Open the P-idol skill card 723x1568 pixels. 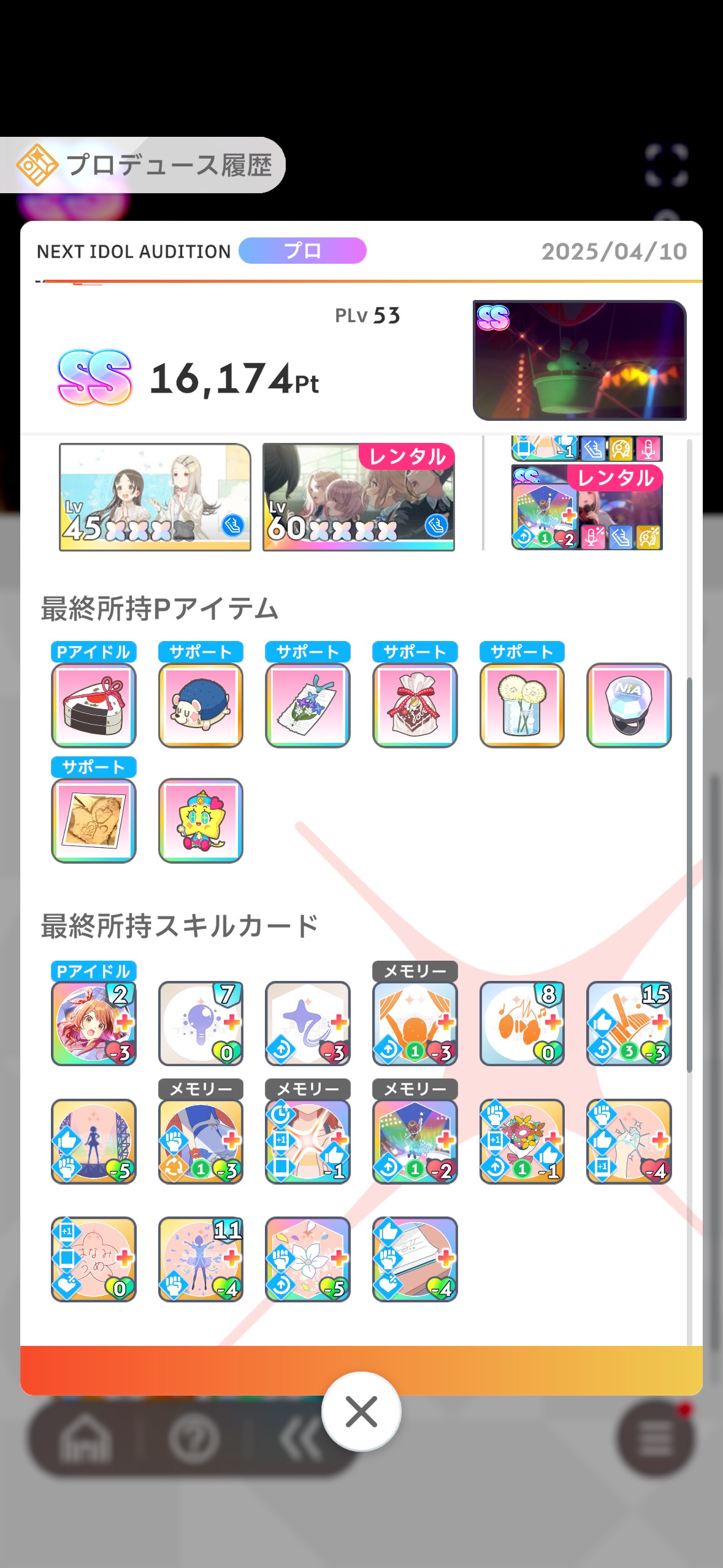(94, 1023)
